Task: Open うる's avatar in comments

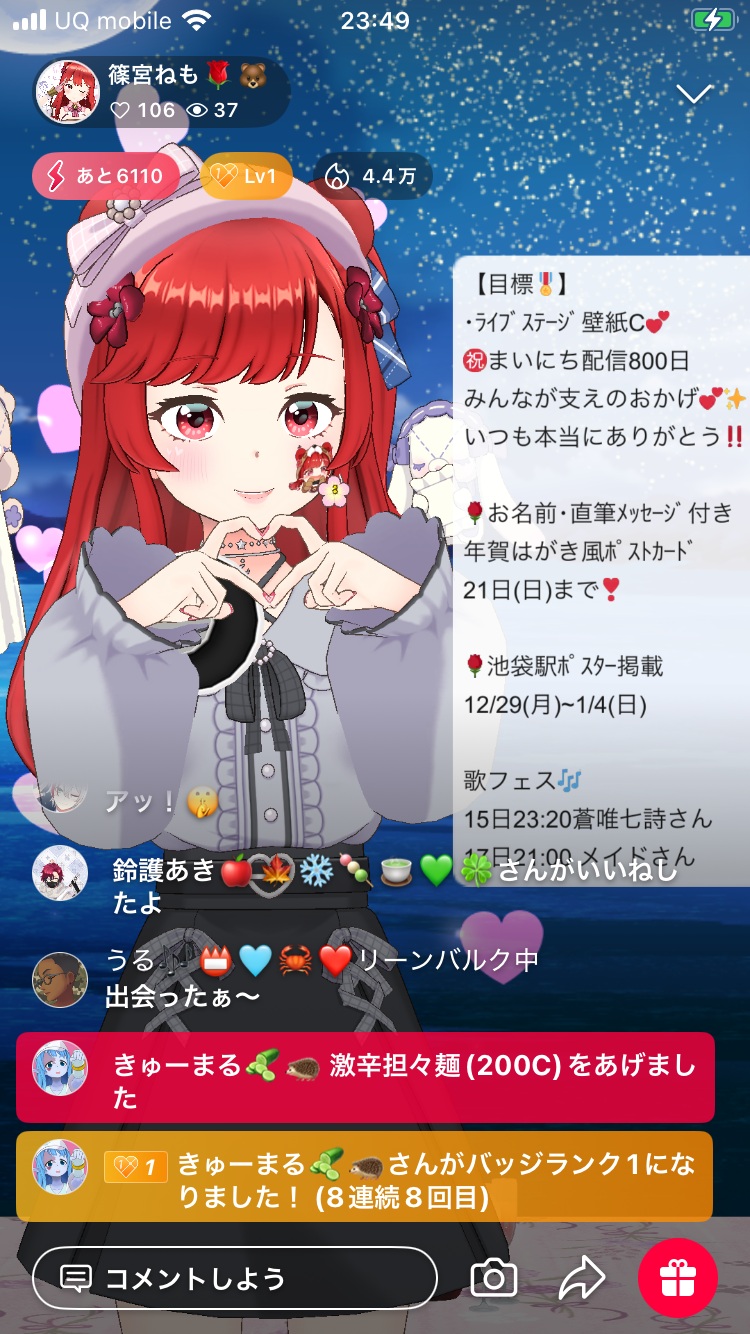Action: [x=60, y=979]
